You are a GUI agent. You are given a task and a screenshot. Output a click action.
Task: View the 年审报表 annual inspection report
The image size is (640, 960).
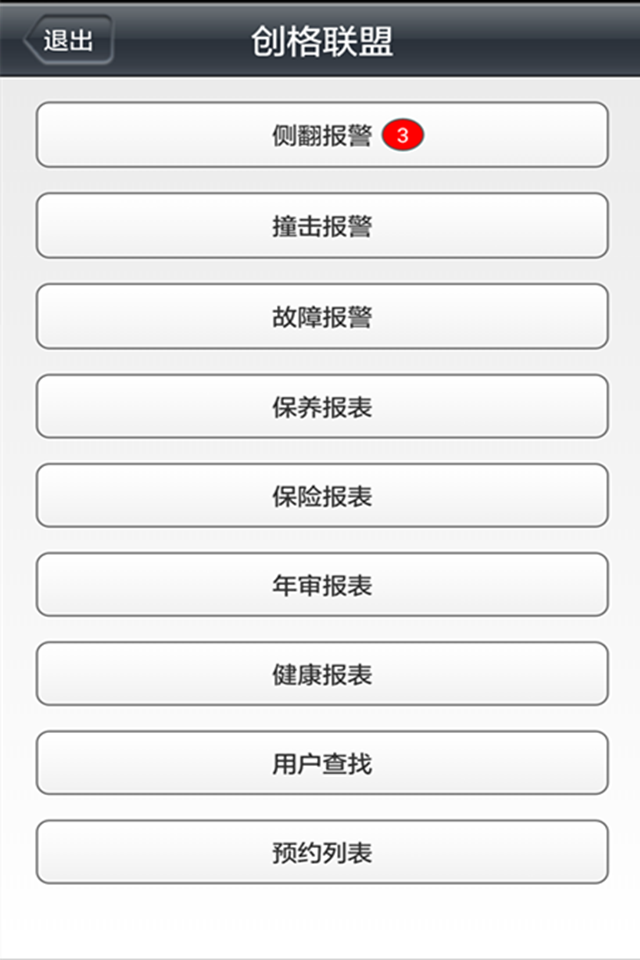(322, 585)
